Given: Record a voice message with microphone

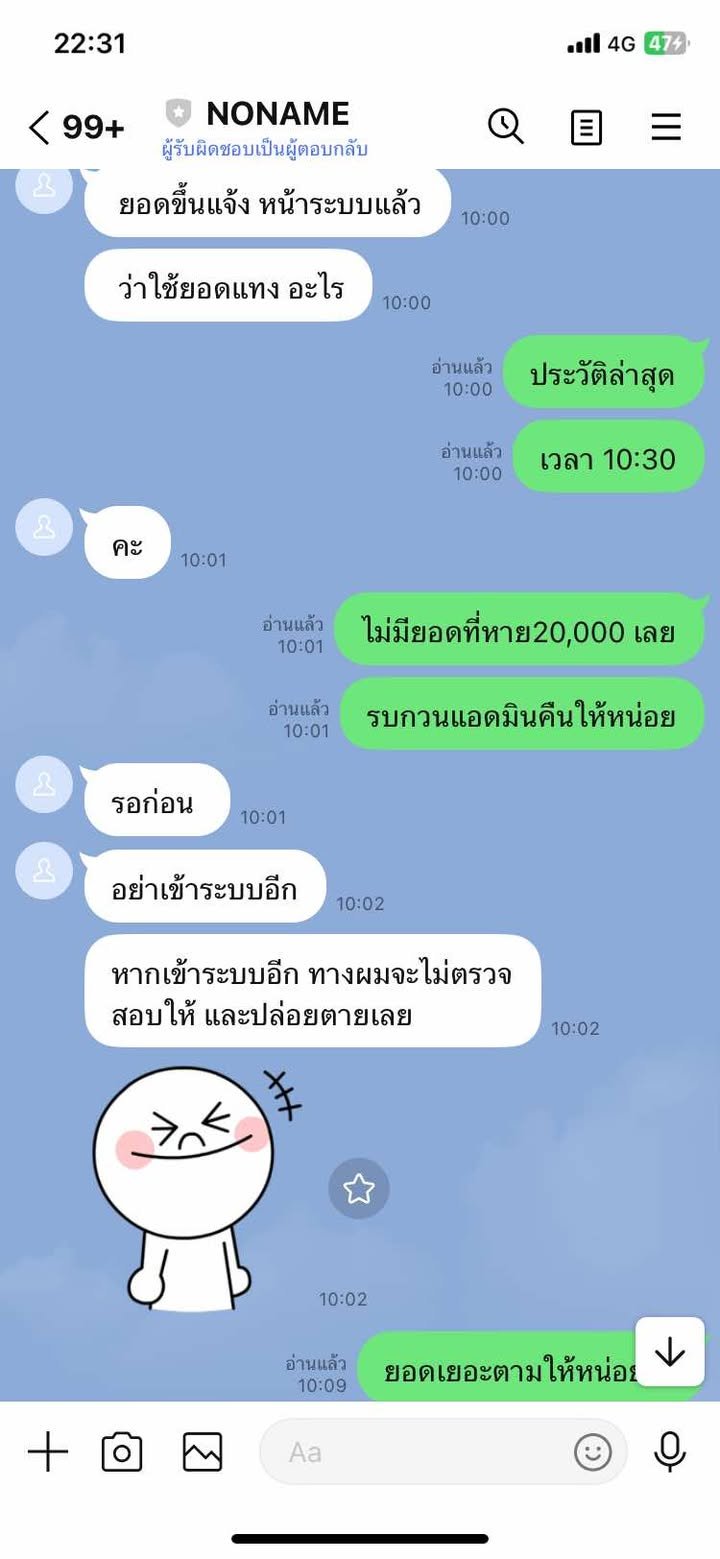Looking at the screenshot, I should click(x=669, y=1452).
